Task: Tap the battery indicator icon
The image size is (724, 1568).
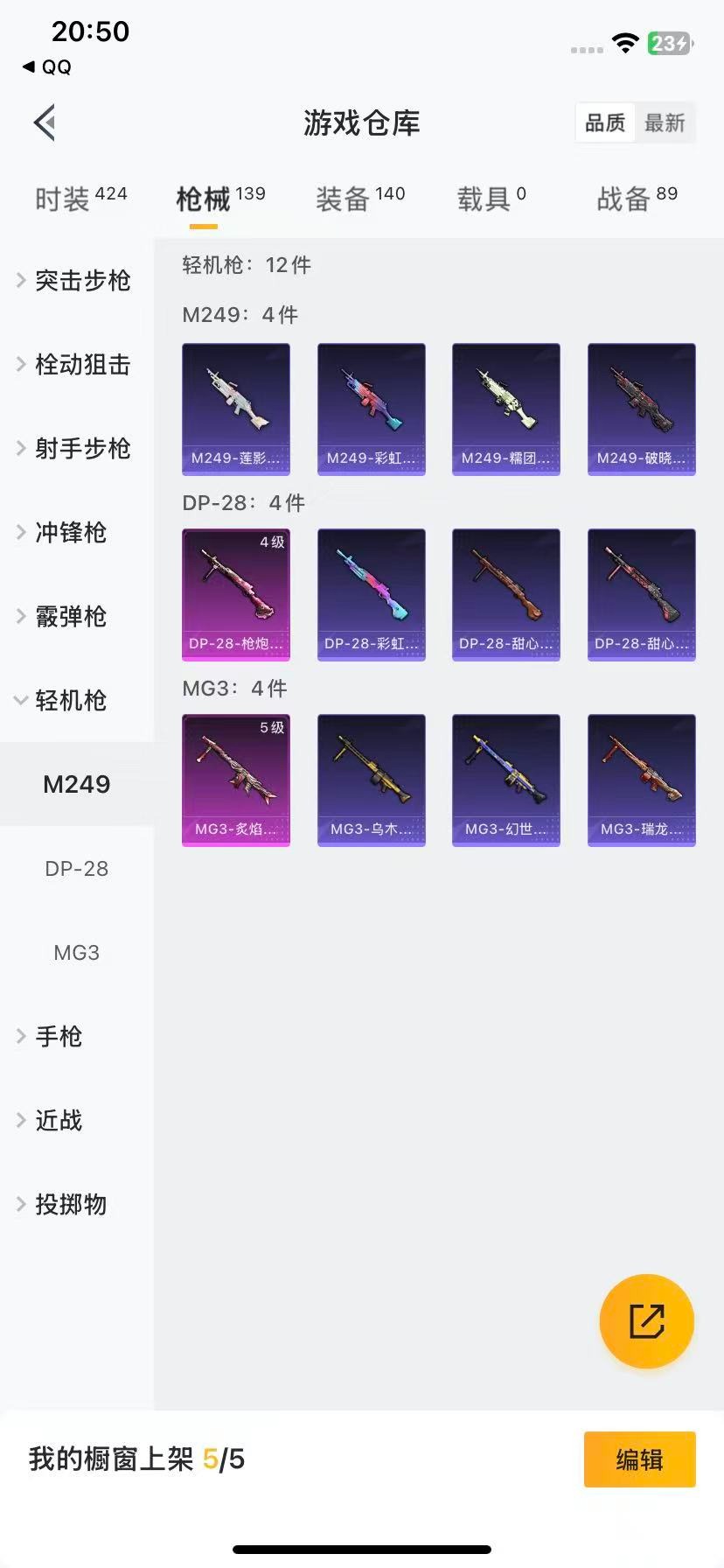Action: pyautogui.click(x=669, y=42)
